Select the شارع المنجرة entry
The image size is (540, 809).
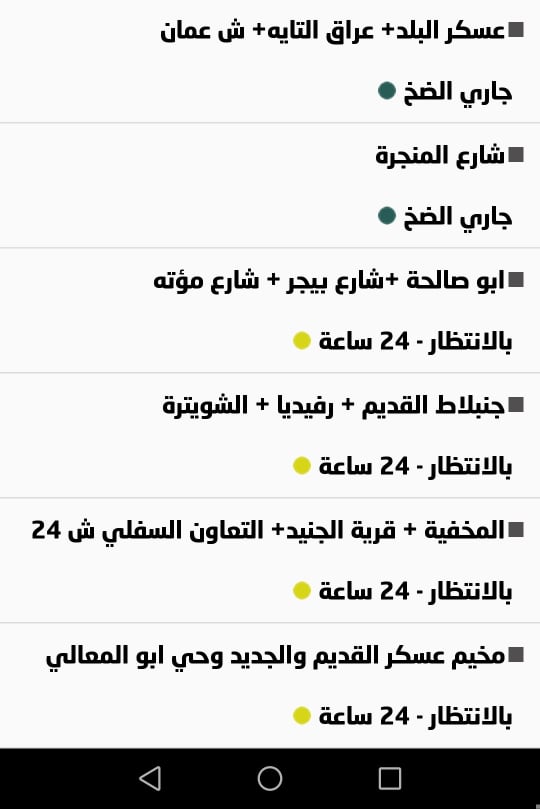click(270, 186)
